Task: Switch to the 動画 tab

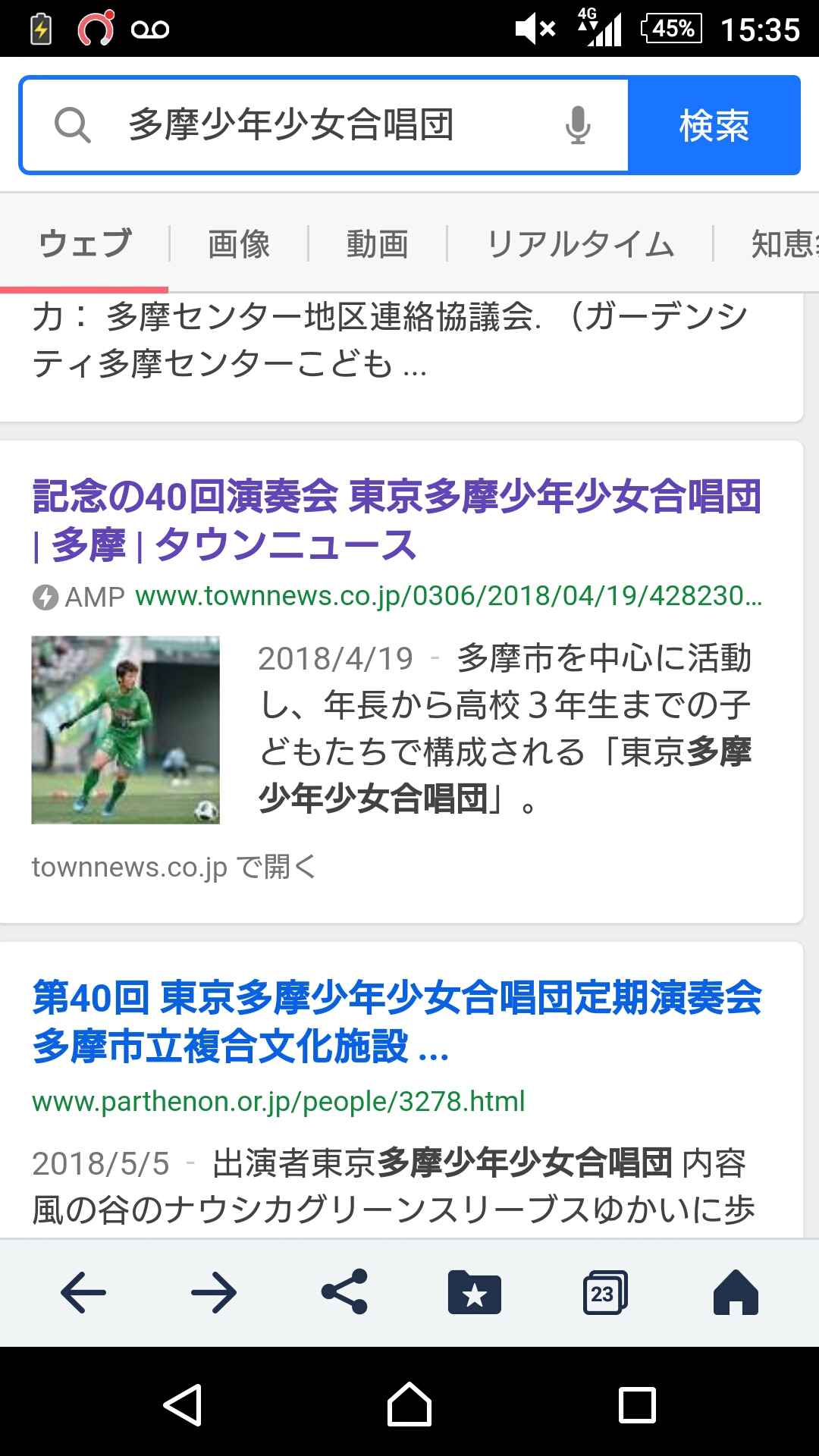Action: [x=377, y=244]
